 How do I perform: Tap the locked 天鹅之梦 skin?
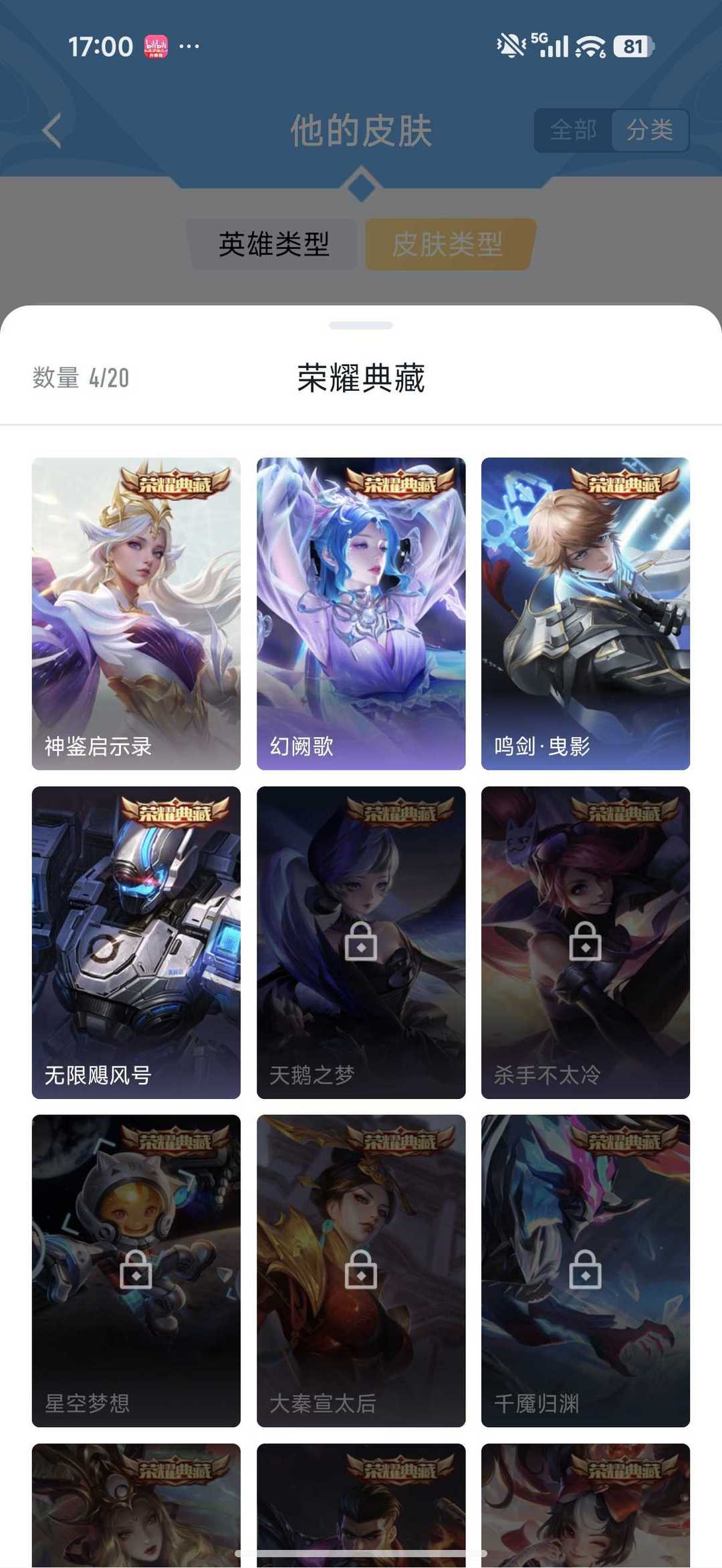pos(361,942)
